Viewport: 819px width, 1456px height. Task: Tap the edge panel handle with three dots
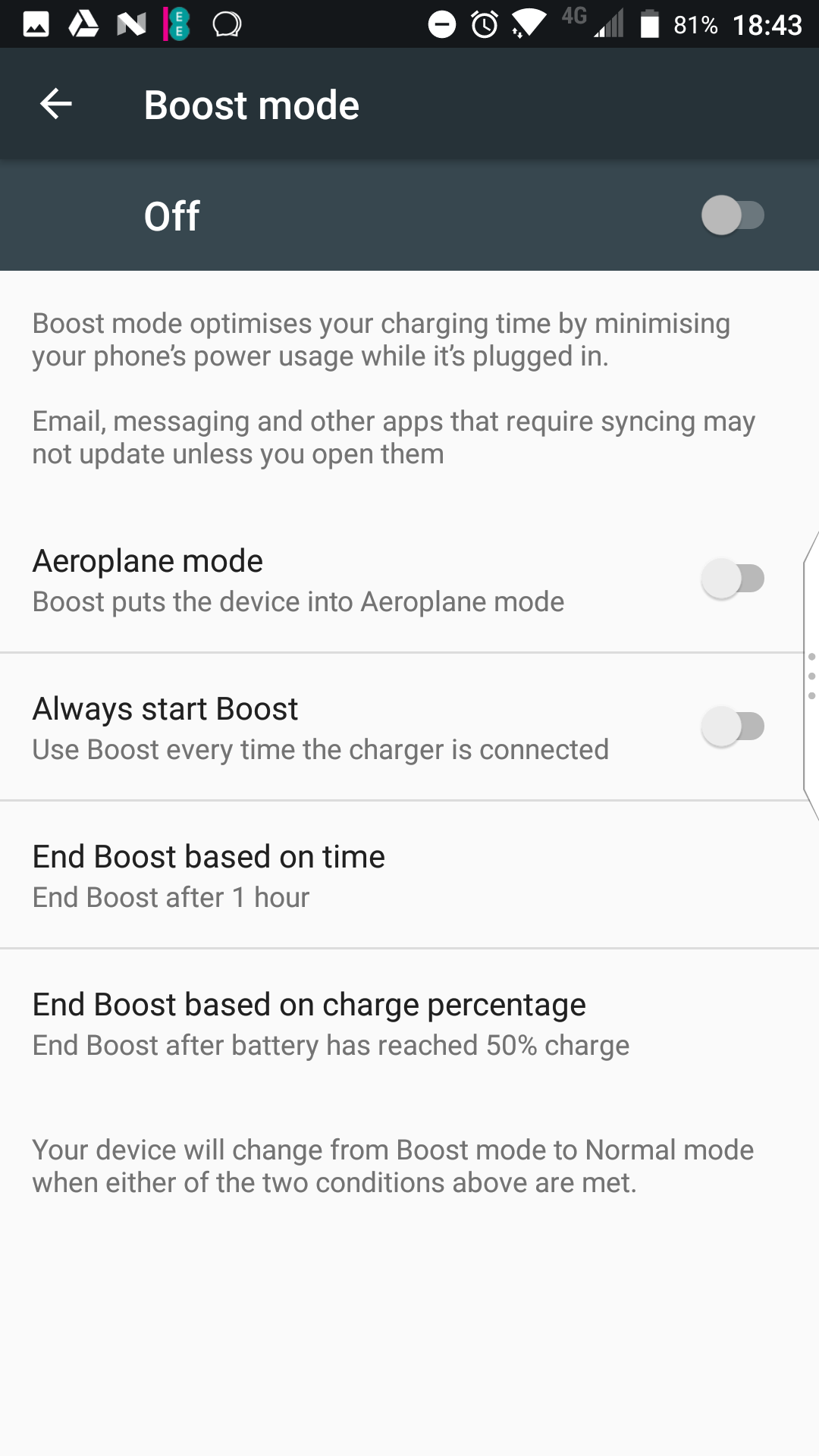(811, 676)
